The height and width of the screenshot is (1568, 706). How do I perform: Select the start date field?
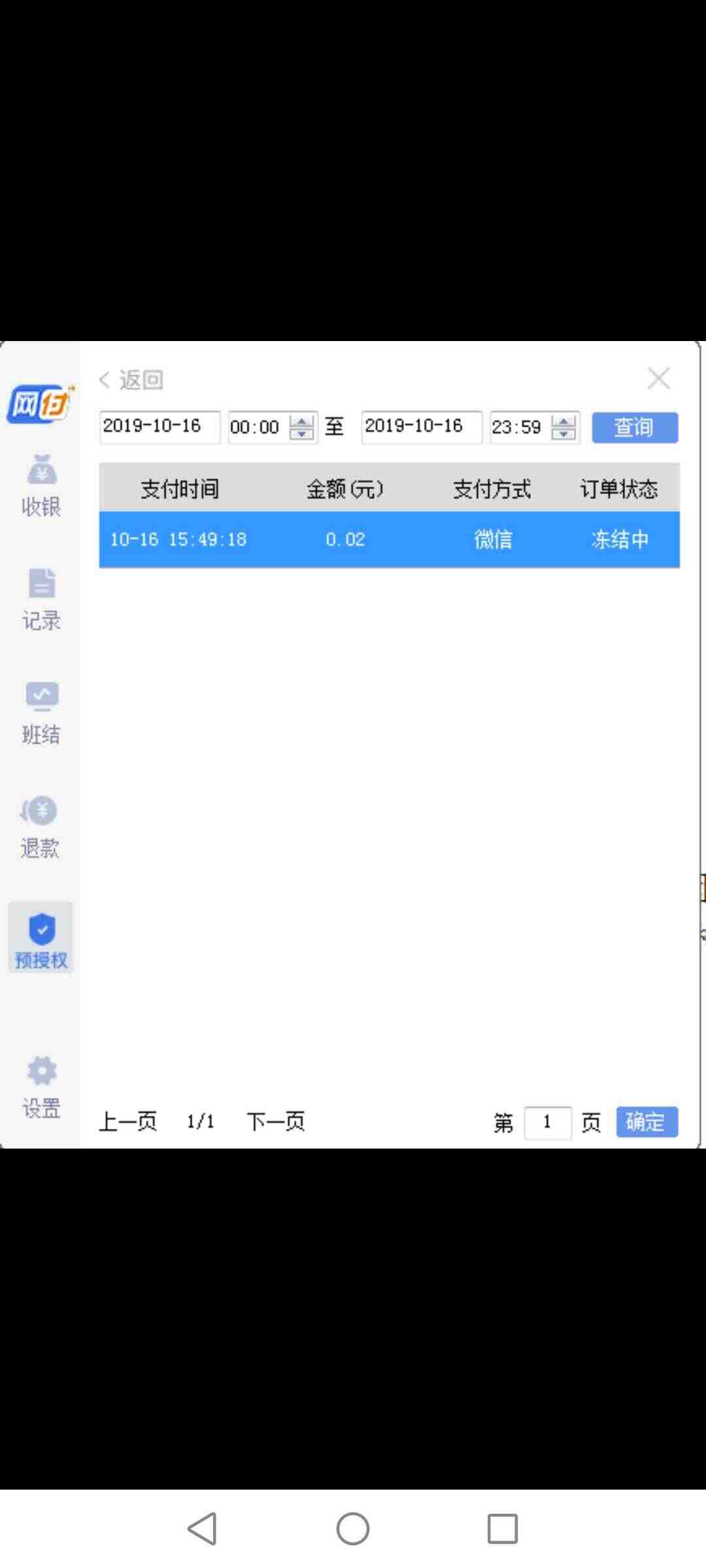(160, 427)
